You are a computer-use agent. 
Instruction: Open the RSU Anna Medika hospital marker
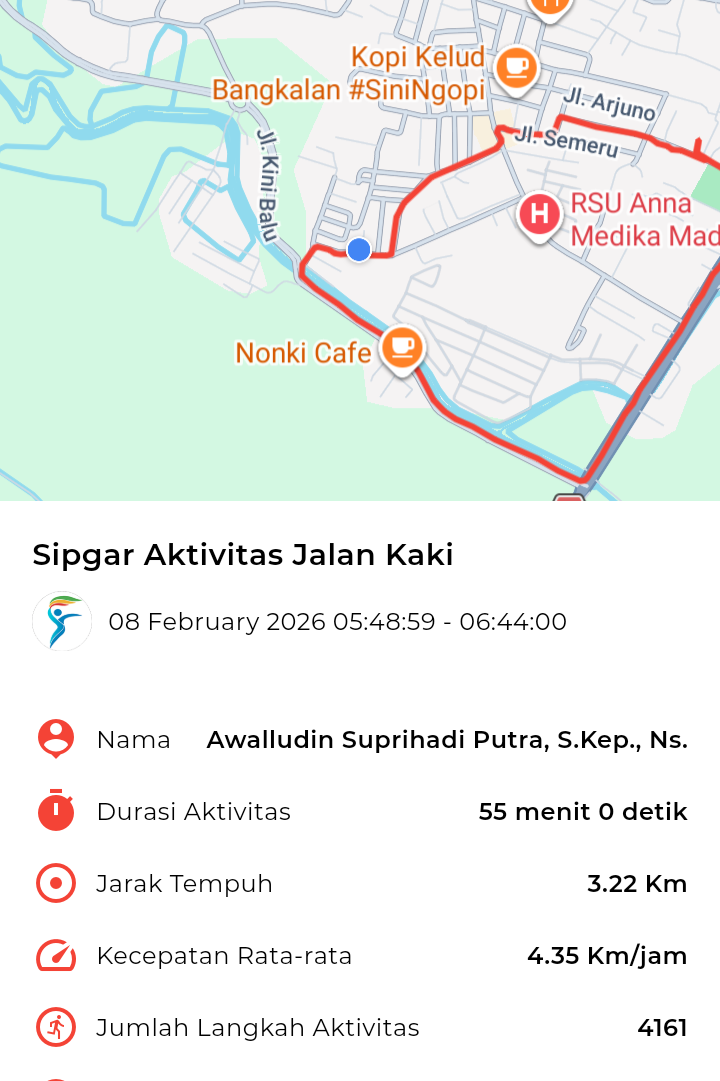539,214
